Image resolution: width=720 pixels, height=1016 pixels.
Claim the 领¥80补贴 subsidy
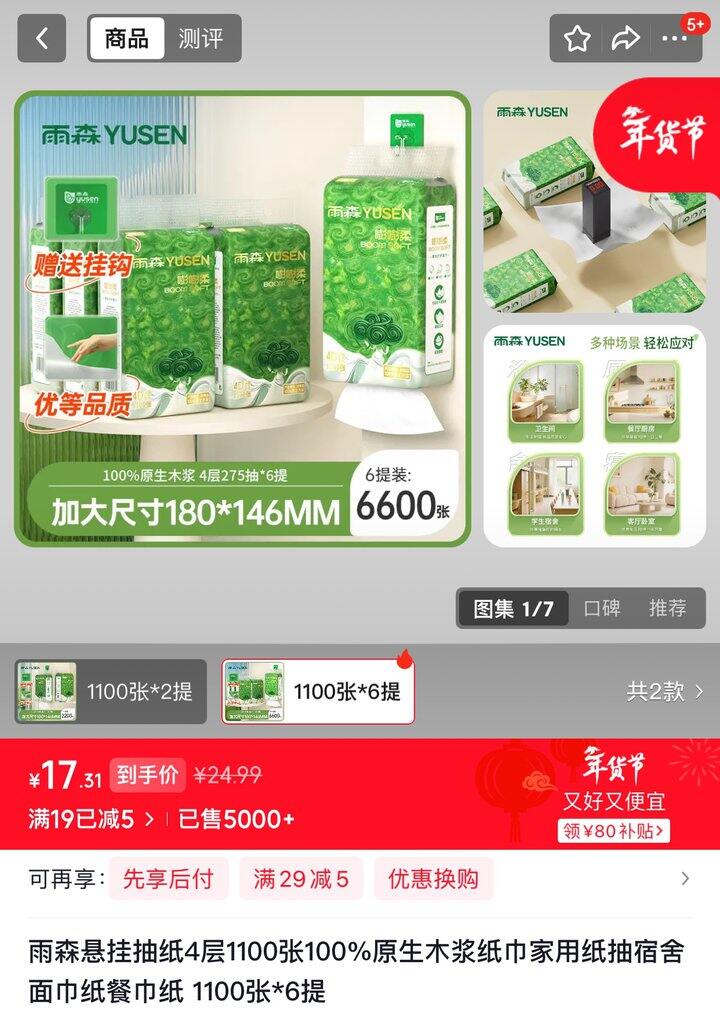pyautogui.click(x=614, y=827)
